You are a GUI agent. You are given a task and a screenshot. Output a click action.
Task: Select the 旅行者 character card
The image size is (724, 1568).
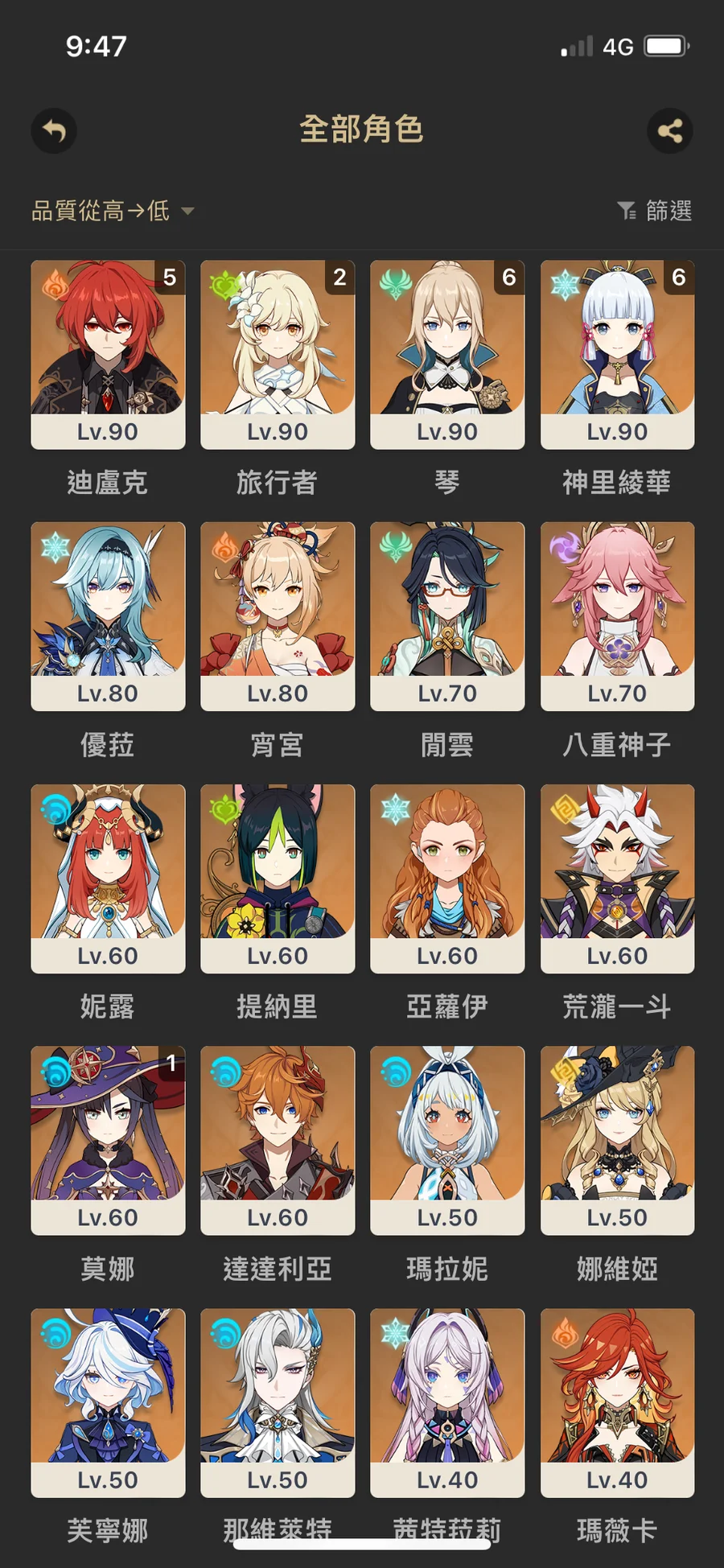pyautogui.click(x=278, y=354)
